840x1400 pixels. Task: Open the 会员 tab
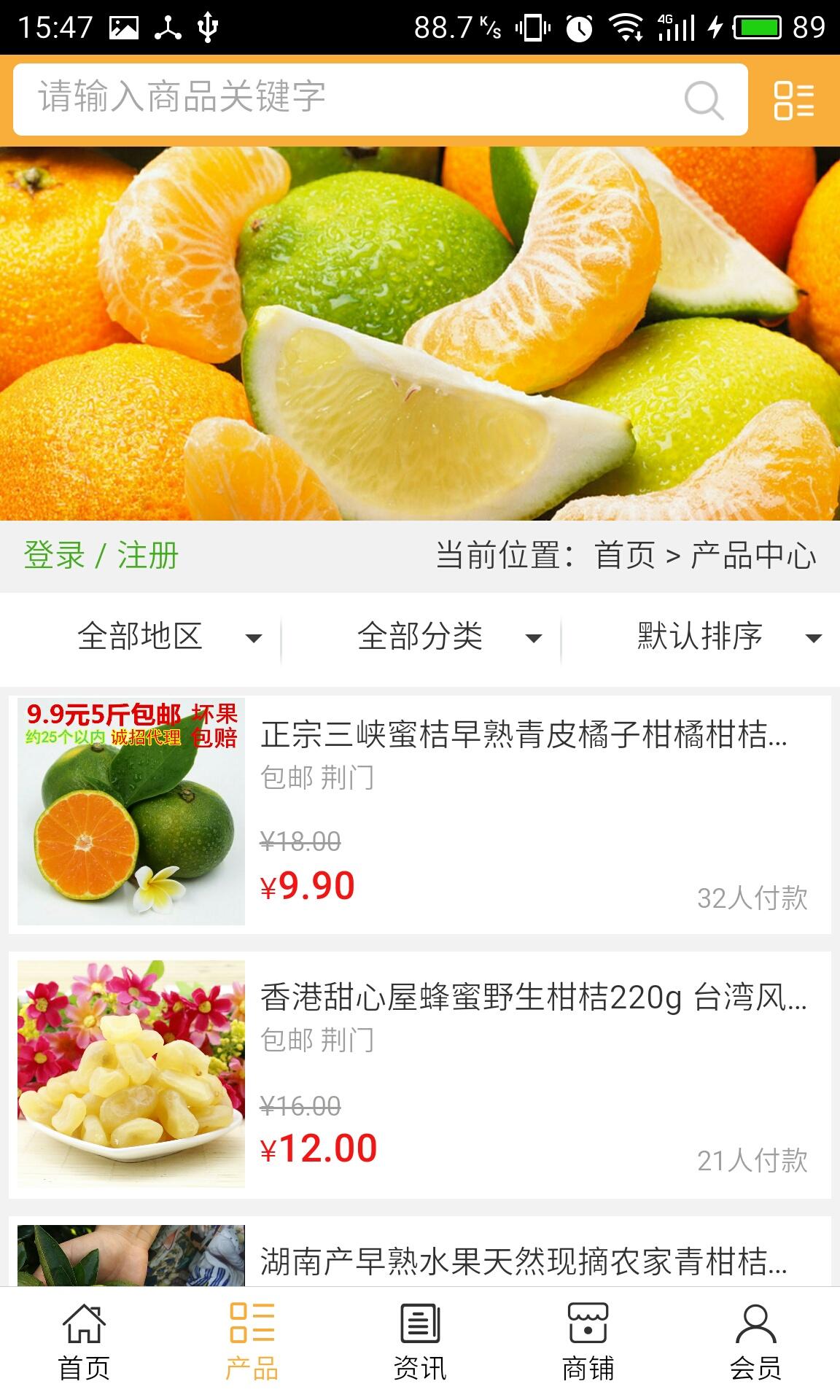pyautogui.click(x=755, y=1343)
